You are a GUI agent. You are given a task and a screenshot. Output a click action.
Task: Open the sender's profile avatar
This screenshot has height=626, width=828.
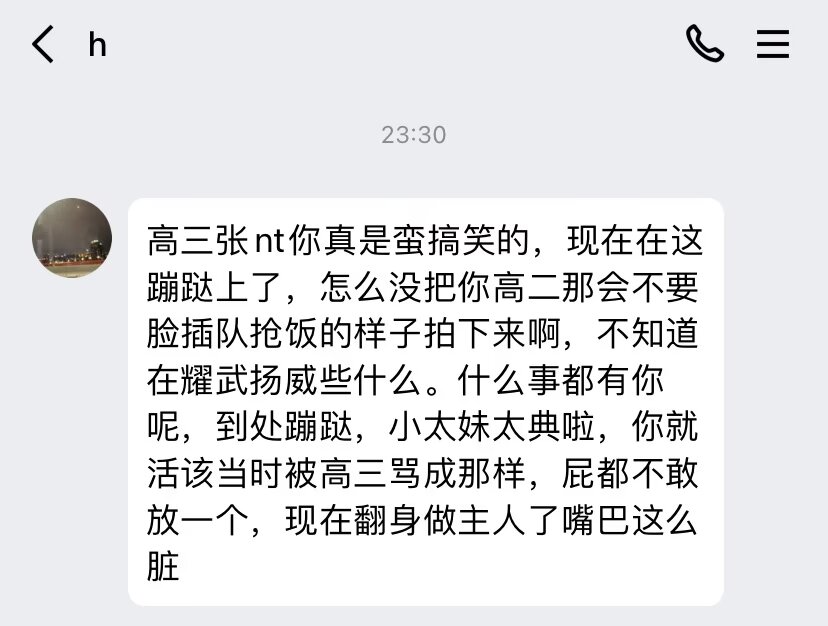point(71,238)
